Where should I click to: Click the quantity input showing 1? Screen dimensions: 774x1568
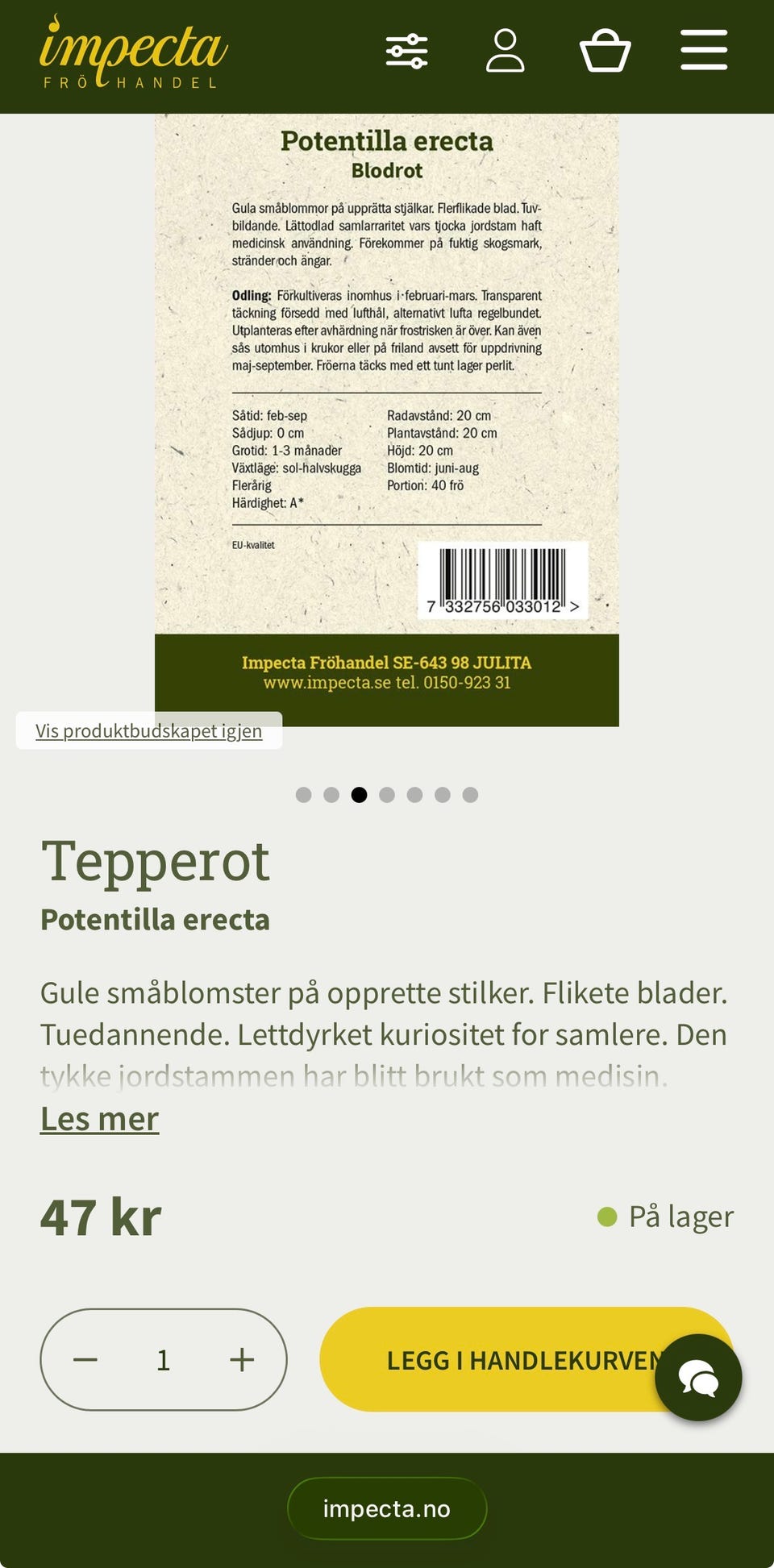163,1359
